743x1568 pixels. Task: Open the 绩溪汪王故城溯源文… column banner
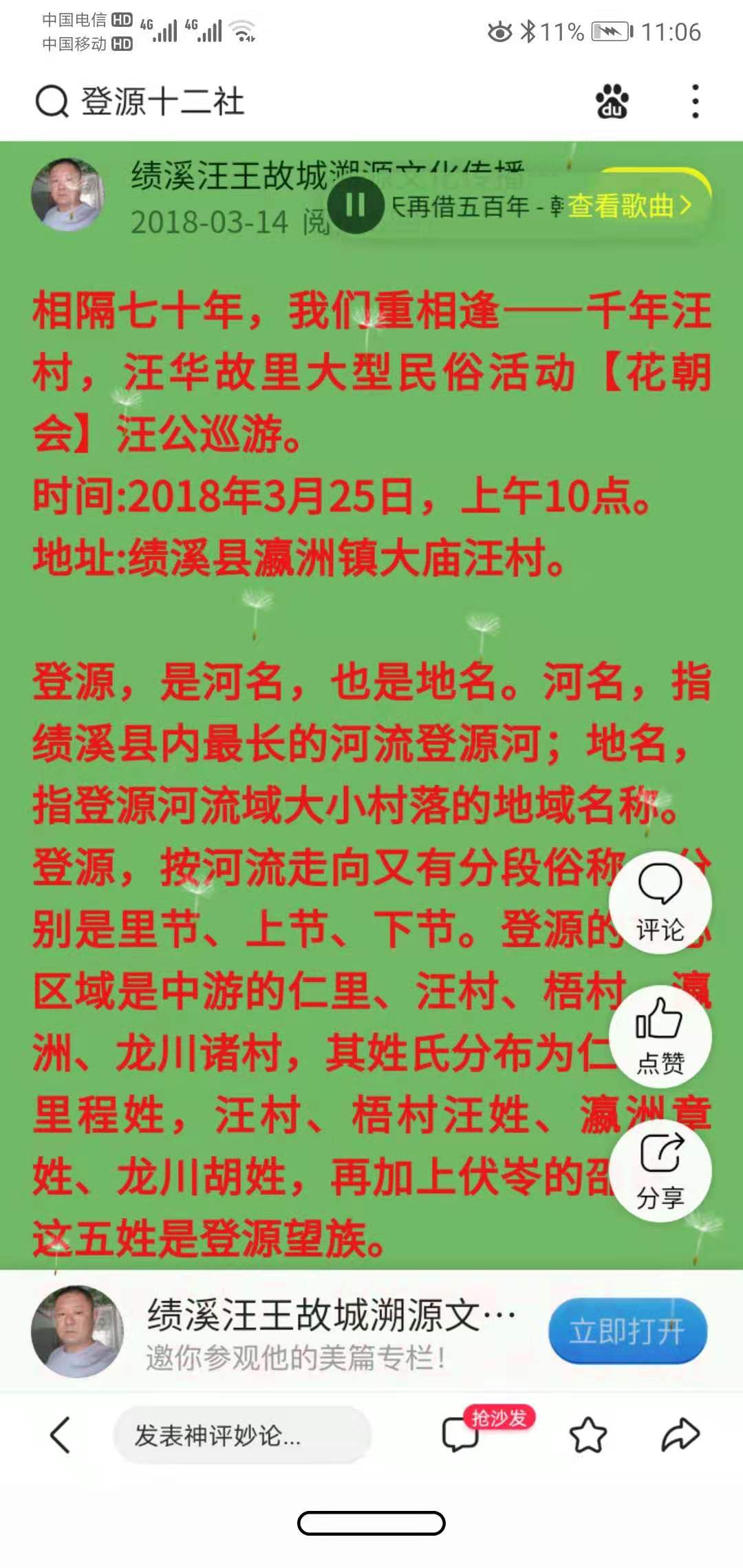pos(330,1331)
